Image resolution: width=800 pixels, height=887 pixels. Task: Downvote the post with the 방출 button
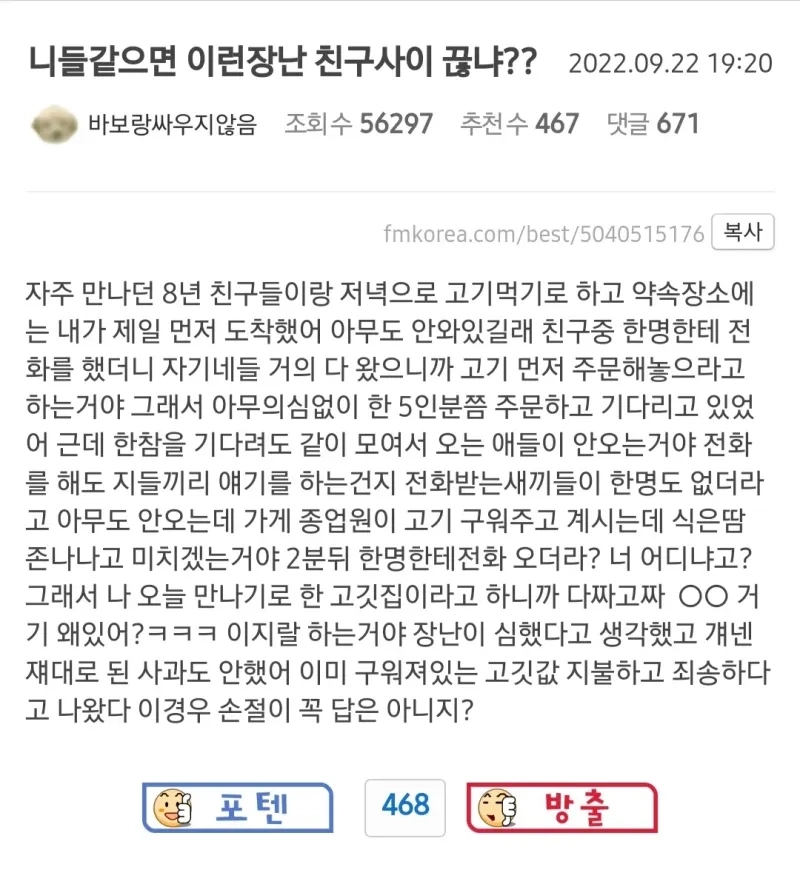coord(563,807)
